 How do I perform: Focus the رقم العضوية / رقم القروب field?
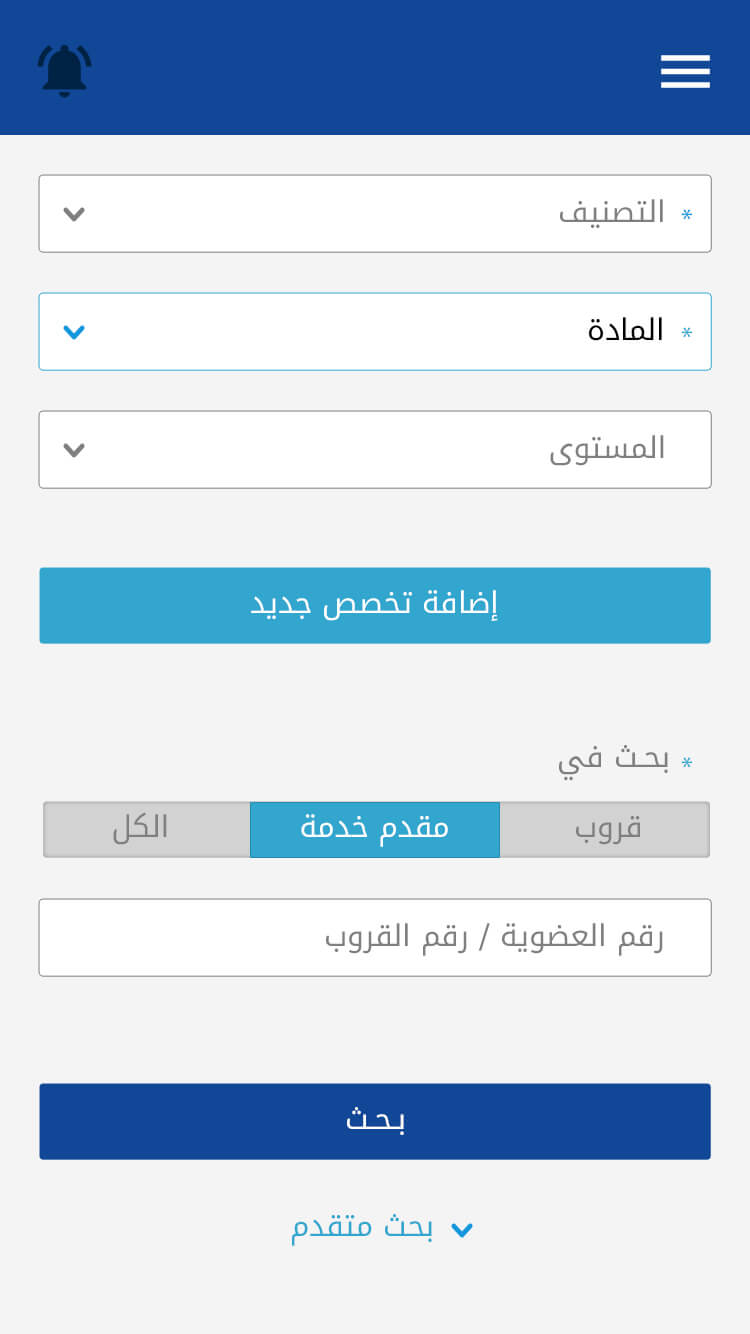(375, 938)
